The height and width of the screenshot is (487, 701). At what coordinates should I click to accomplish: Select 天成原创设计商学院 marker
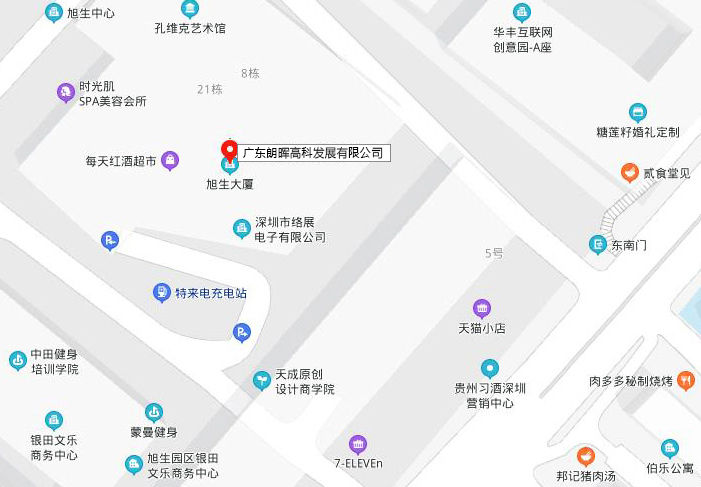tap(261, 380)
